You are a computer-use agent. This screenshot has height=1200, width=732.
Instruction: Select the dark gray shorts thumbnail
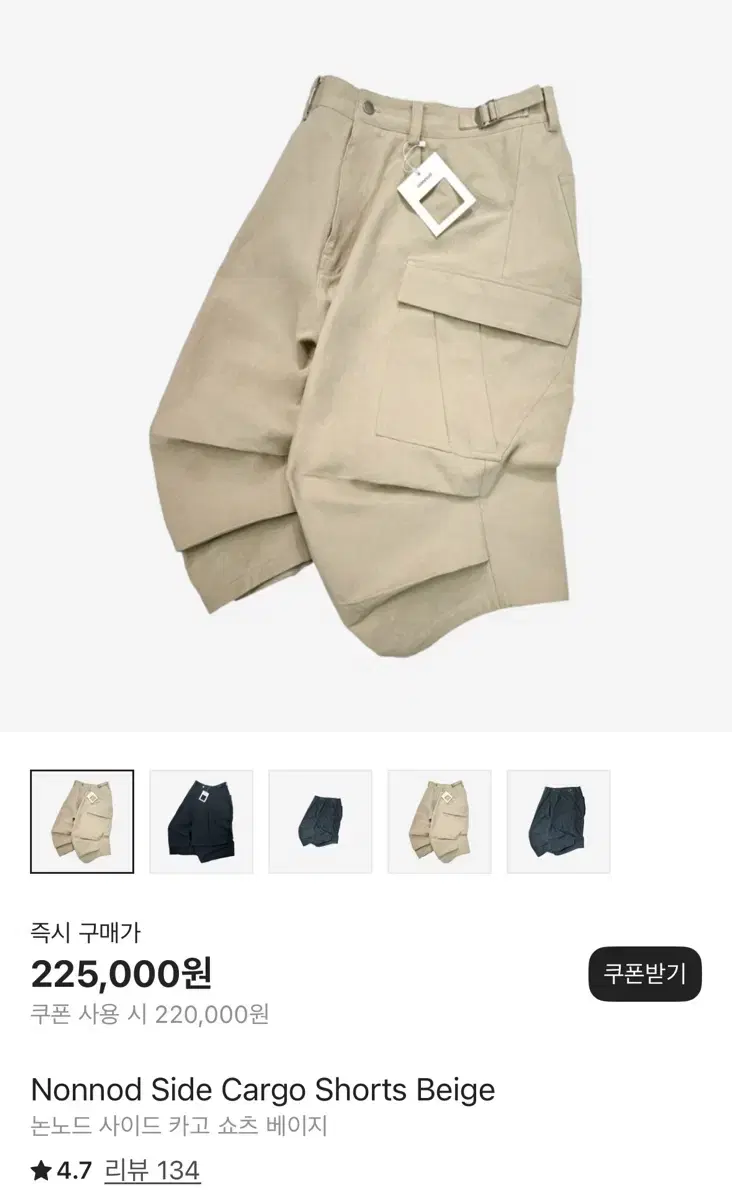click(x=320, y=820)
